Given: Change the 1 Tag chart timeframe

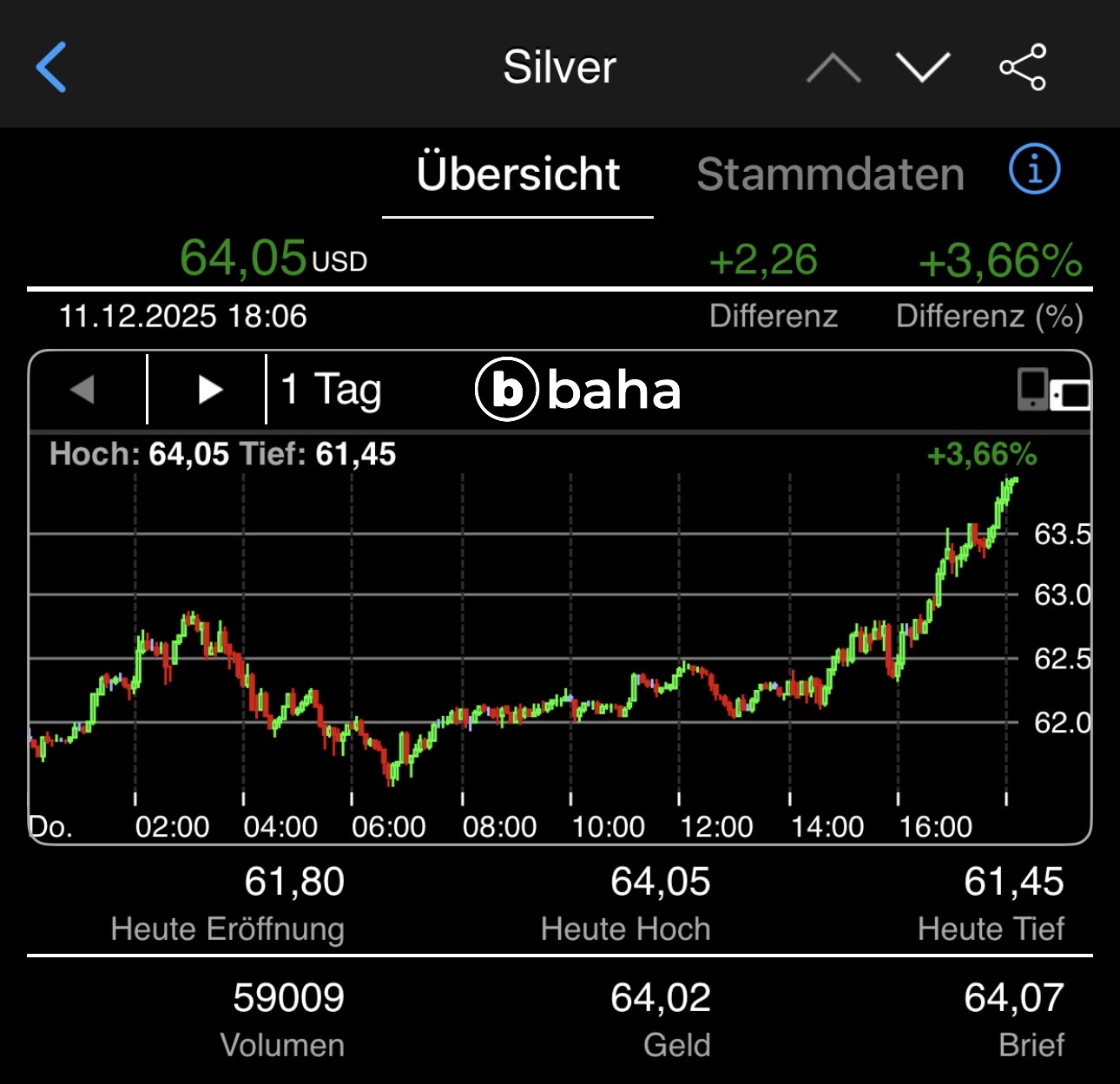Looking at the screenshot, I should click(x=332, y=390).
